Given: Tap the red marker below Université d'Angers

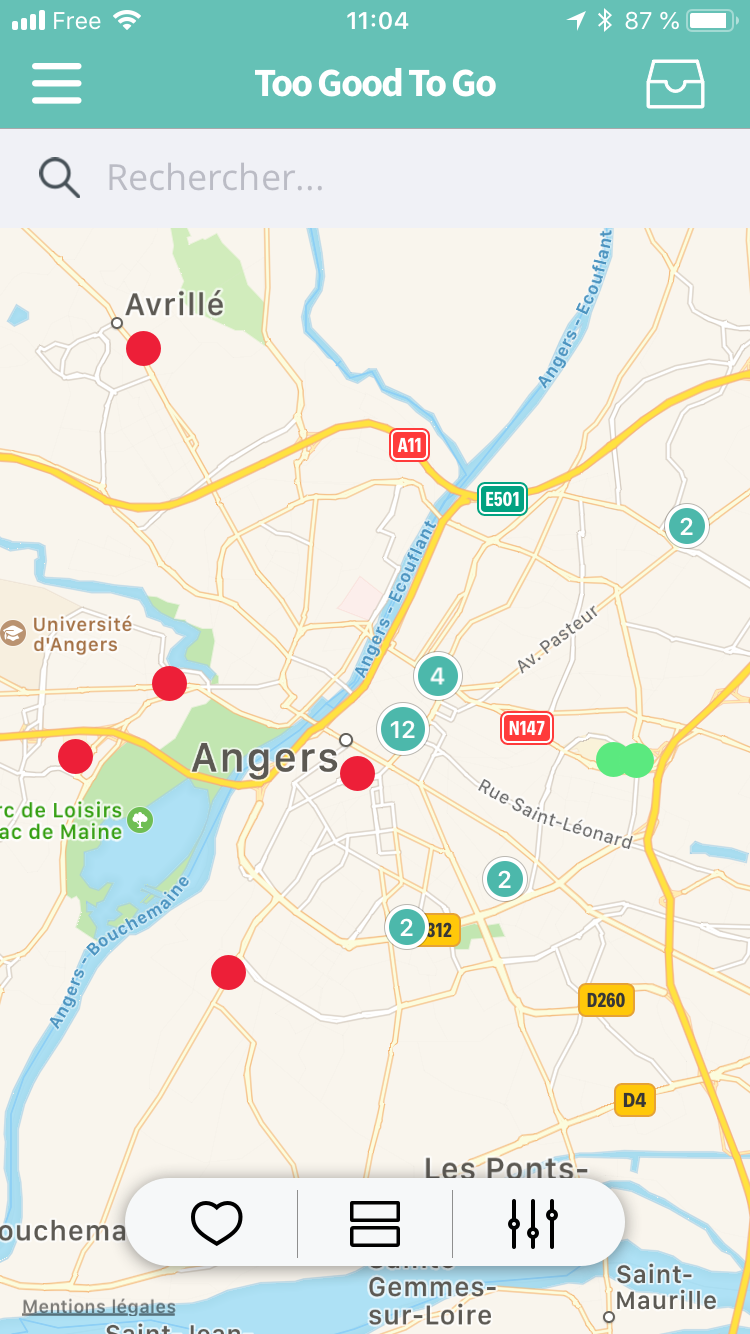Looking at the screenshot, I should [x=169, y=683].
